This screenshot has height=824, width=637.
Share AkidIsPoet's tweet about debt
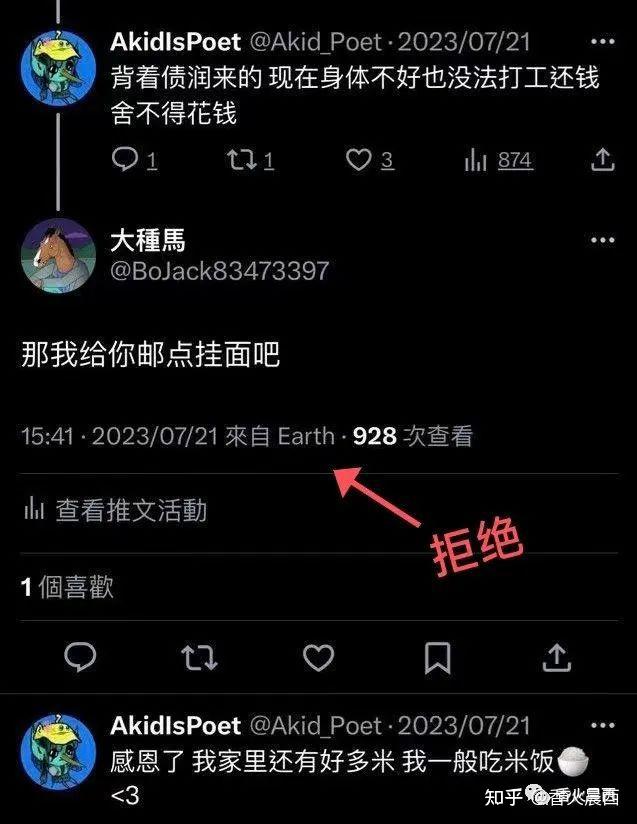tap(603, 159)
